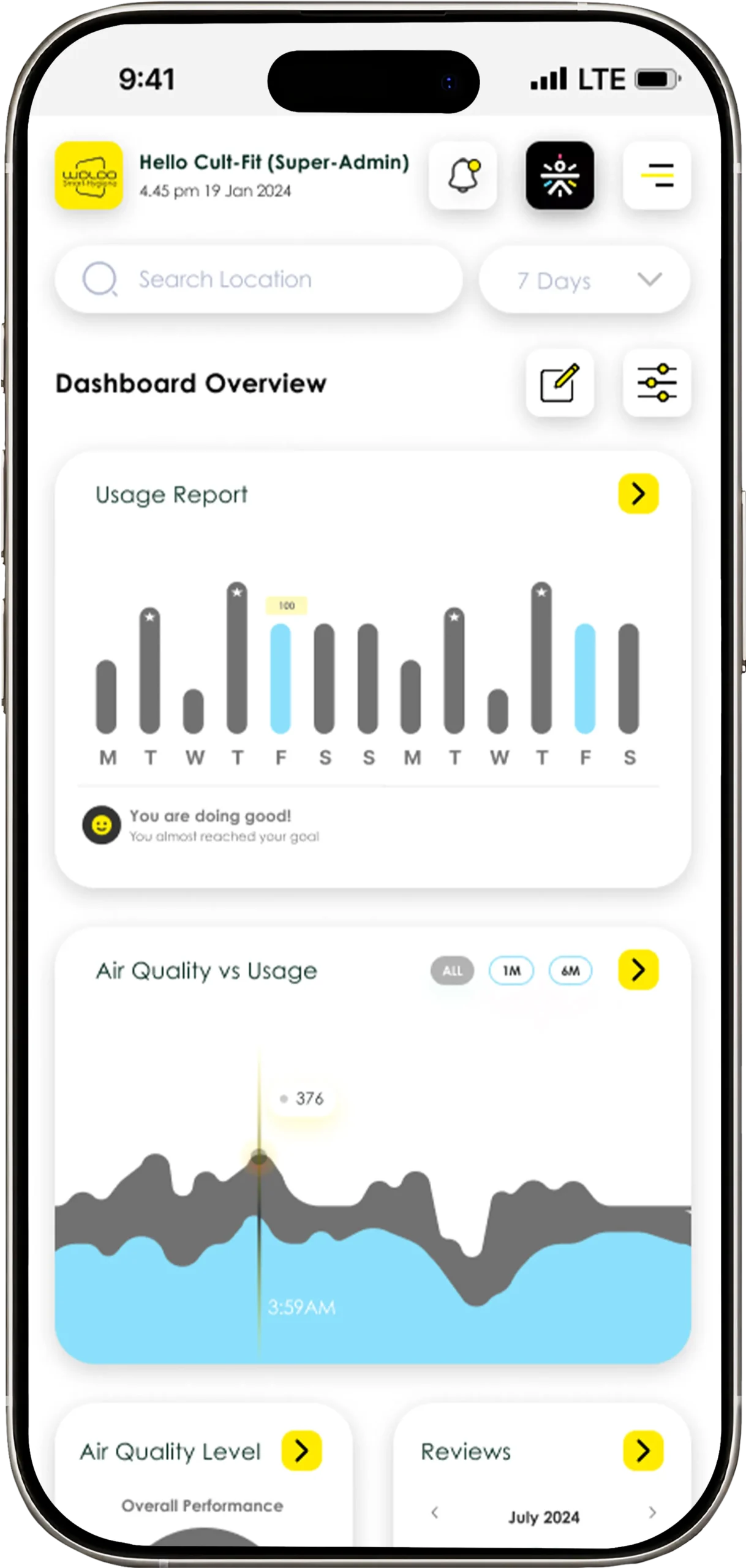Tap the Search Location field
Screen dimensions: 746x1568
258,280
